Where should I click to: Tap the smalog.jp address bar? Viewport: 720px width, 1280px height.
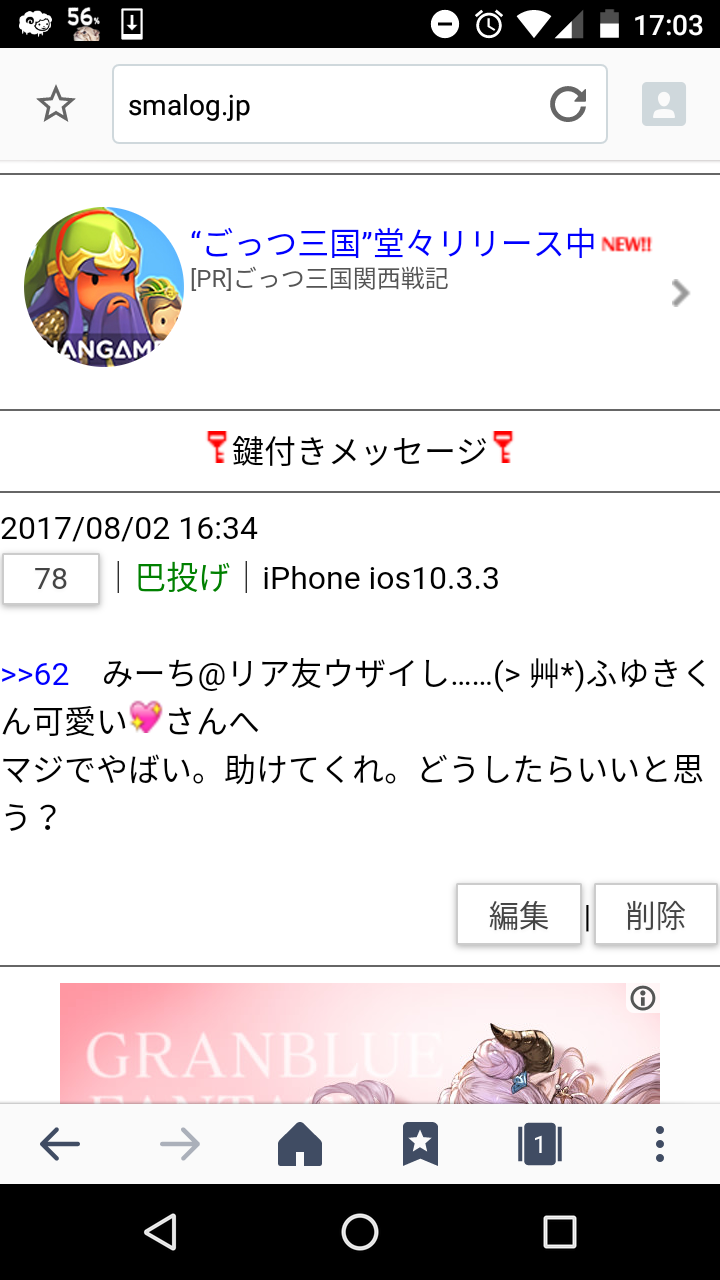pyautogui.click(x=330, y=105)
